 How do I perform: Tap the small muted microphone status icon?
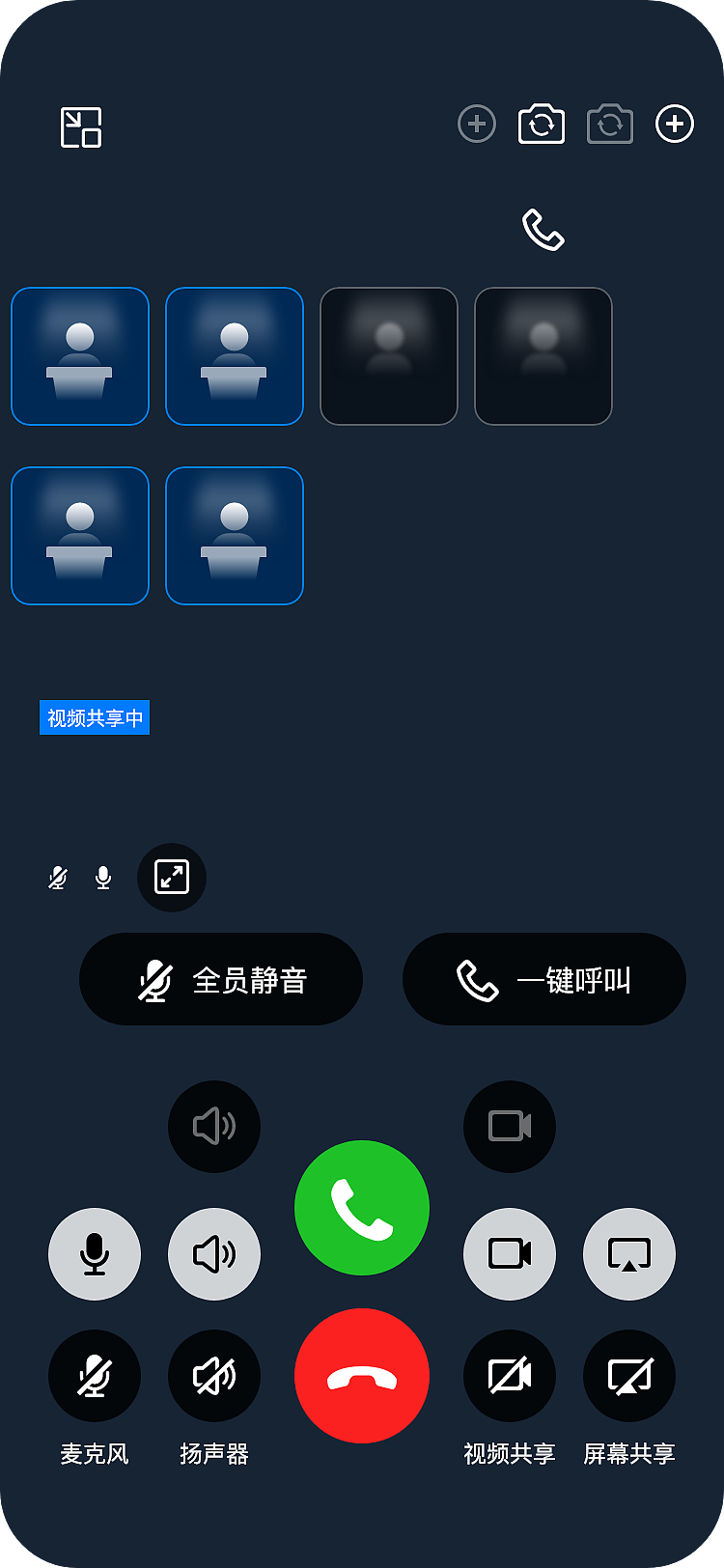click(56, 879)
